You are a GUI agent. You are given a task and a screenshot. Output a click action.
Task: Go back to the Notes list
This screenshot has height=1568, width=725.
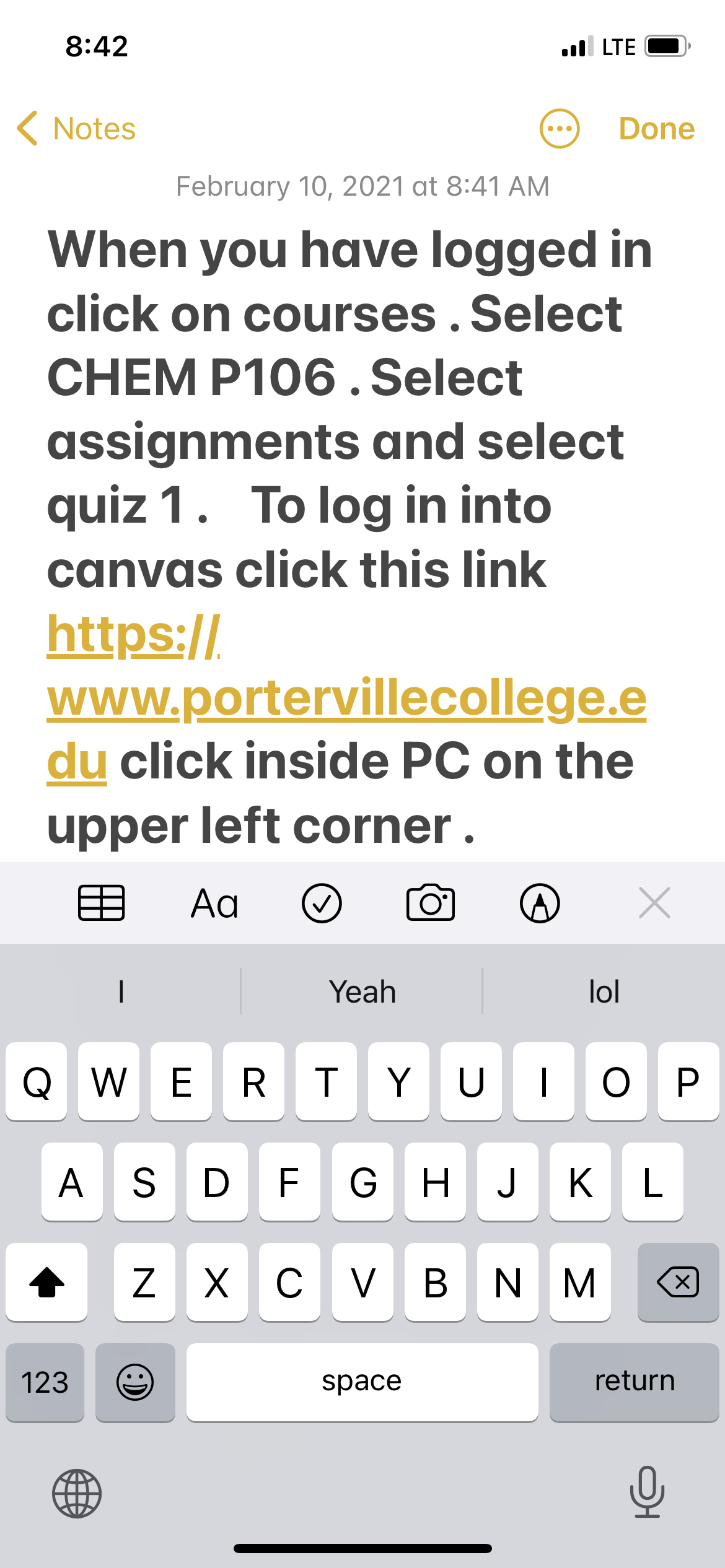(x=77, y=129)
